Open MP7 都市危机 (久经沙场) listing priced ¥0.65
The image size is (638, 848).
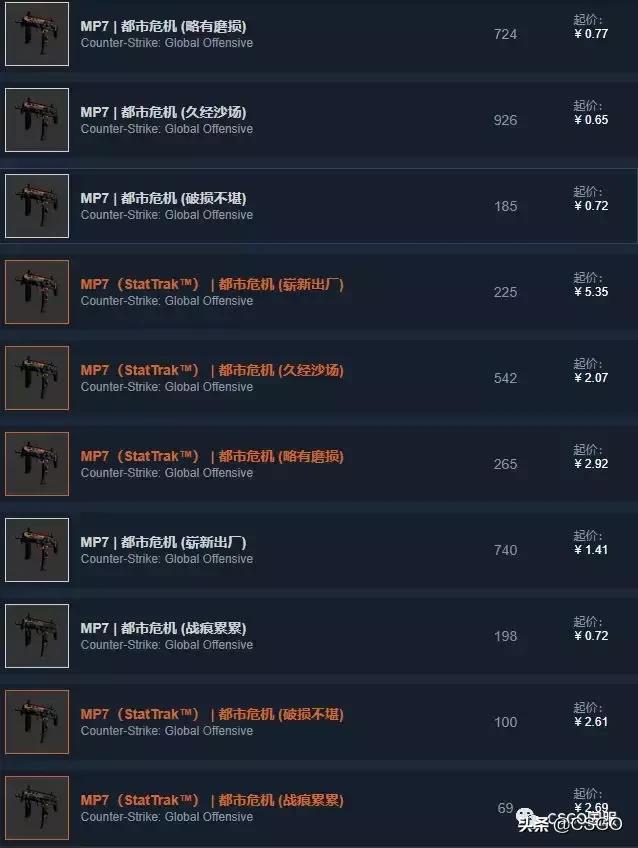click(163, 113)
